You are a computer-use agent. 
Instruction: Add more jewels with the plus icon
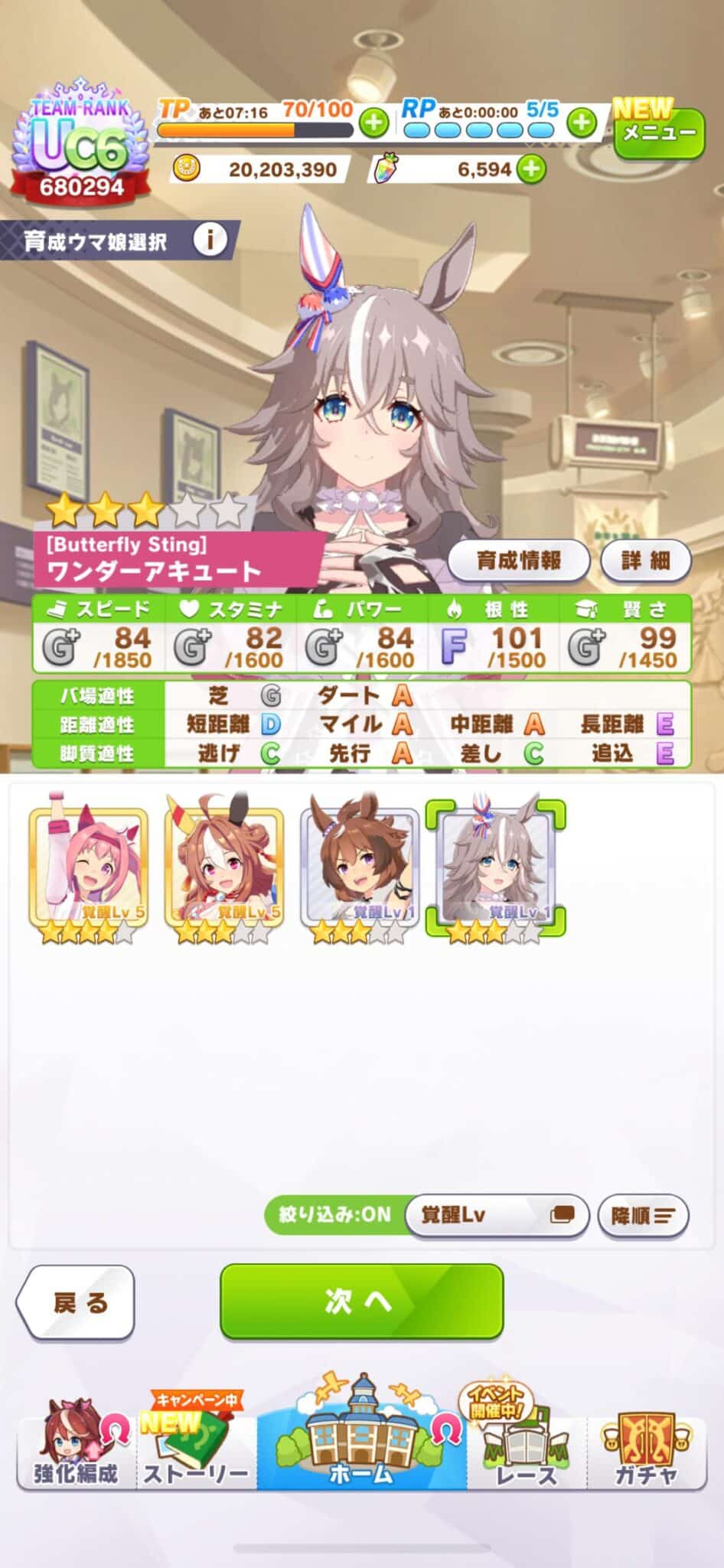pyautogui.click(x=532, y=168)
